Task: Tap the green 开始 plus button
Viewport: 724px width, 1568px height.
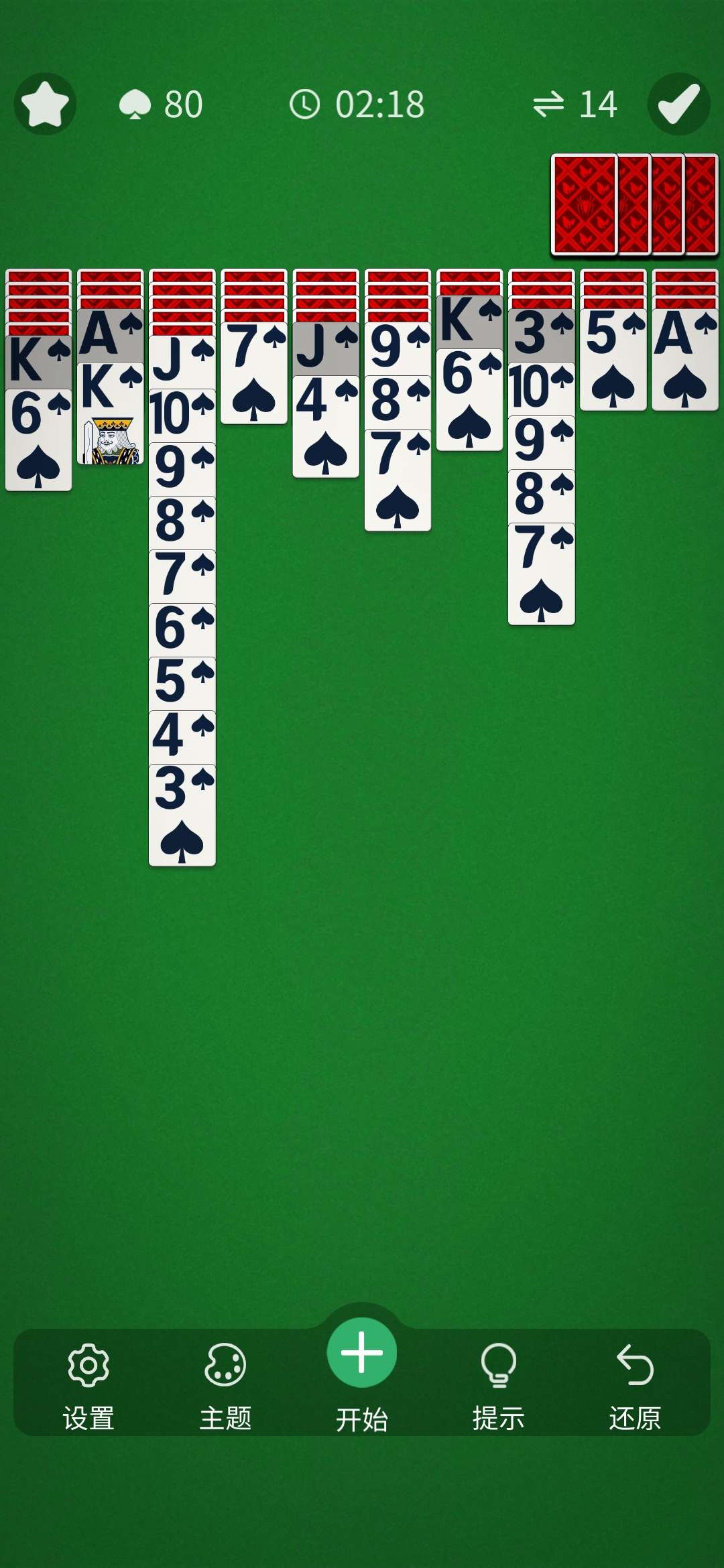Action: [x=362, y=1352]
